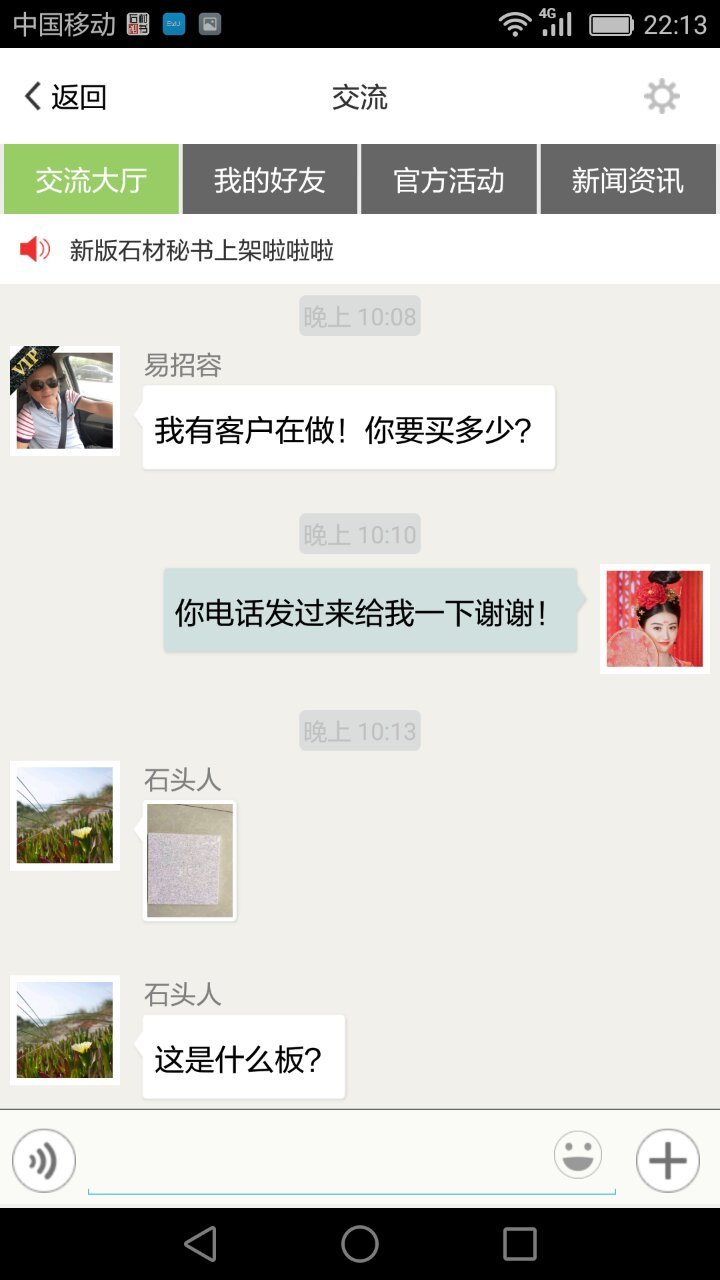This screenshot has height=1280, width=720.
Task: Open the settings gear icon
Action: tap(661, 96)
